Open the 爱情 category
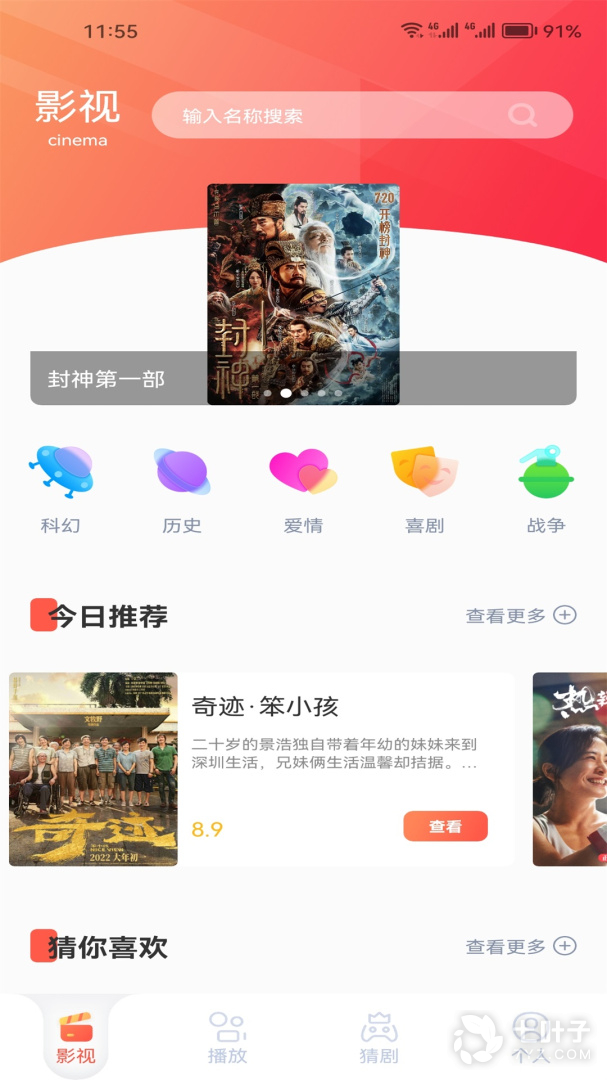 click(303, 489)
